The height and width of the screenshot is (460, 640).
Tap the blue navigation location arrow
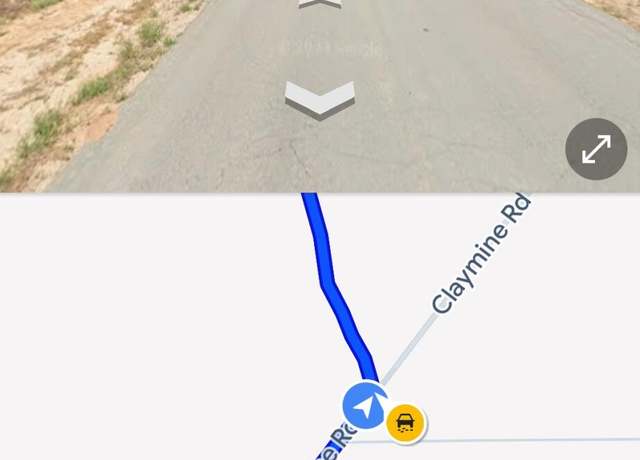tap(364, 406)
